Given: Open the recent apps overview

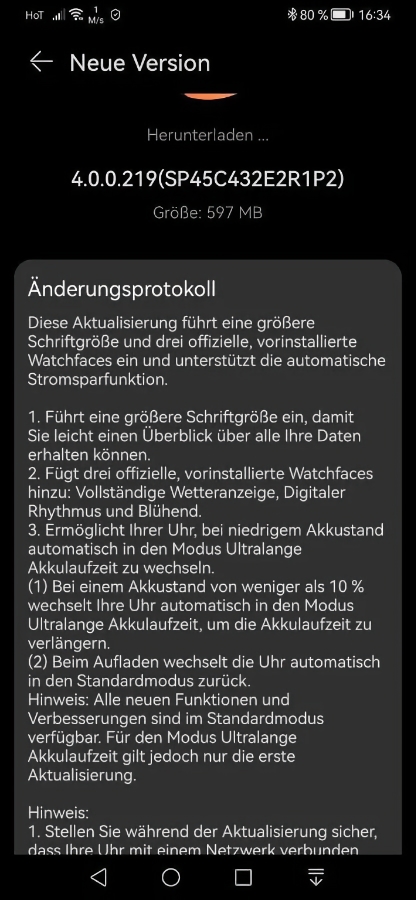Looking at the screenshot, I should (x=243, y=876).
